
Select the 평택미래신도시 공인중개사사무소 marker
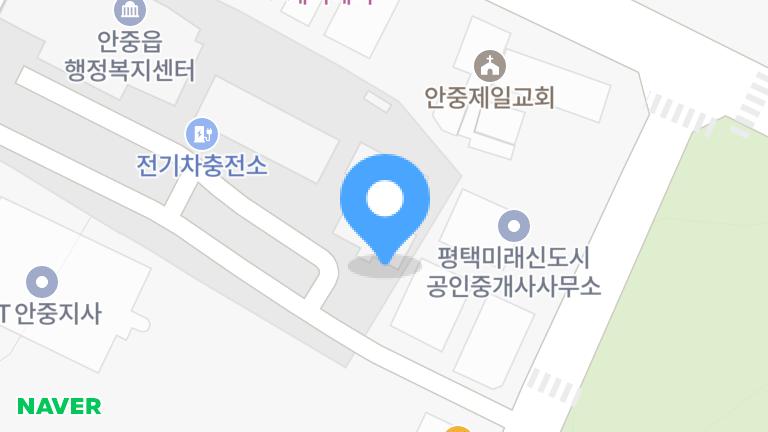513,225
